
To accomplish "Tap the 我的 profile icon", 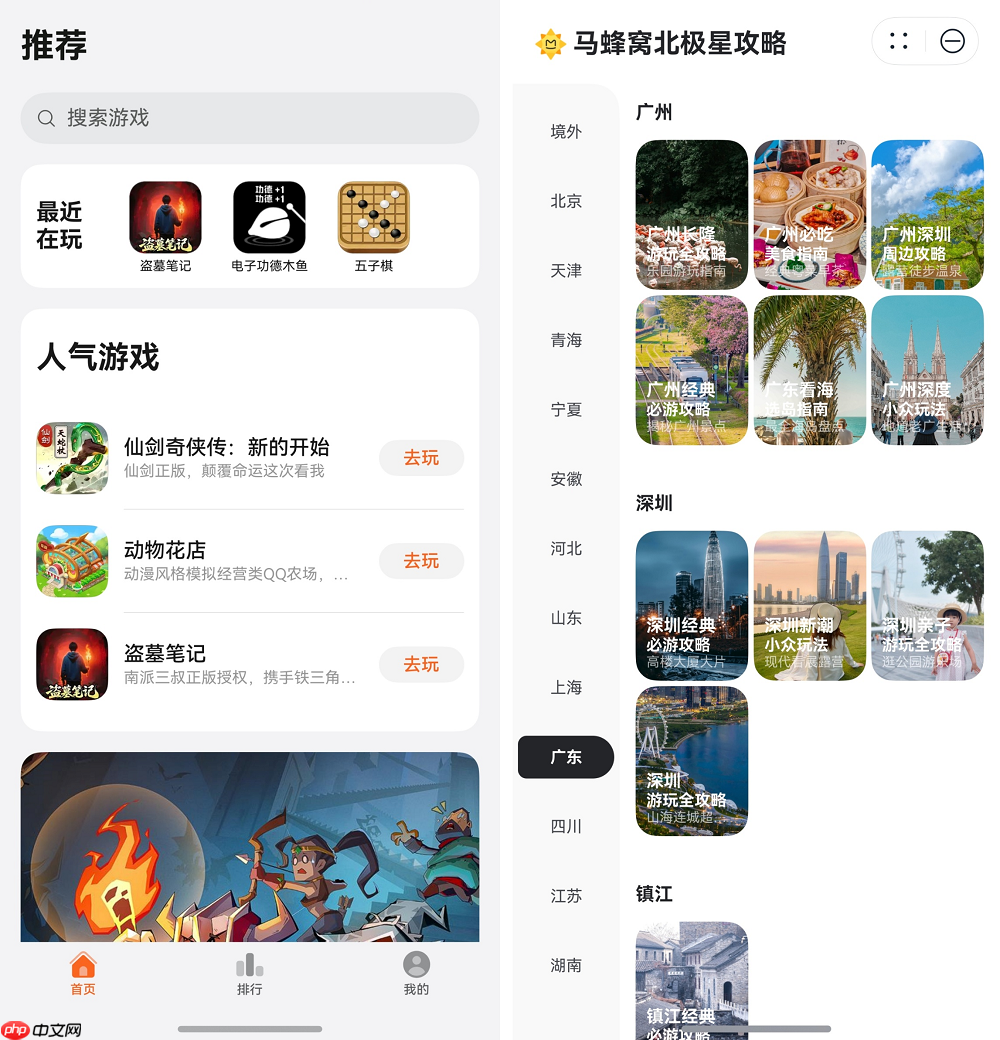I will coord(416,965).
